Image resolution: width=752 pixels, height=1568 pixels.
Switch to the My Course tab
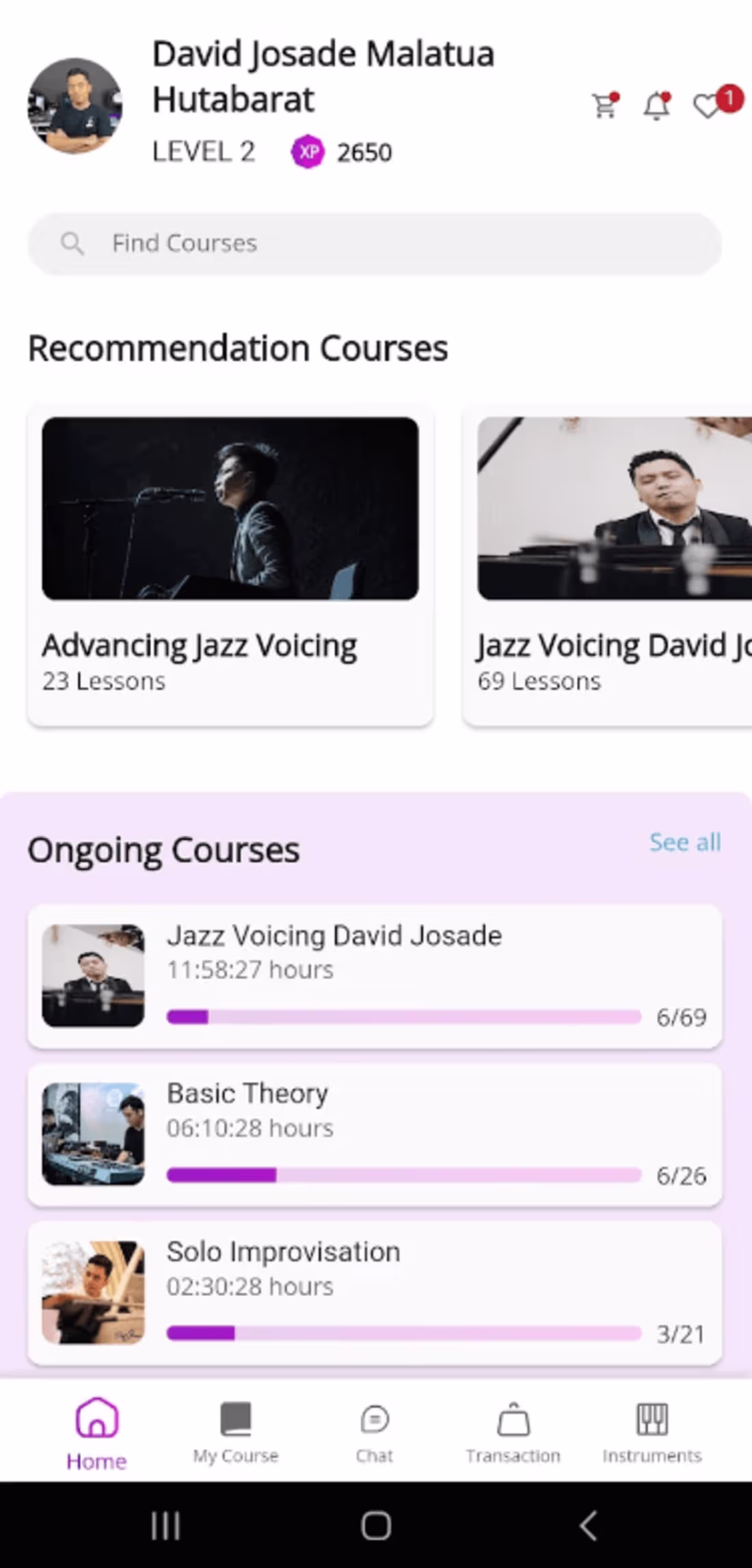click(235, 1433)
